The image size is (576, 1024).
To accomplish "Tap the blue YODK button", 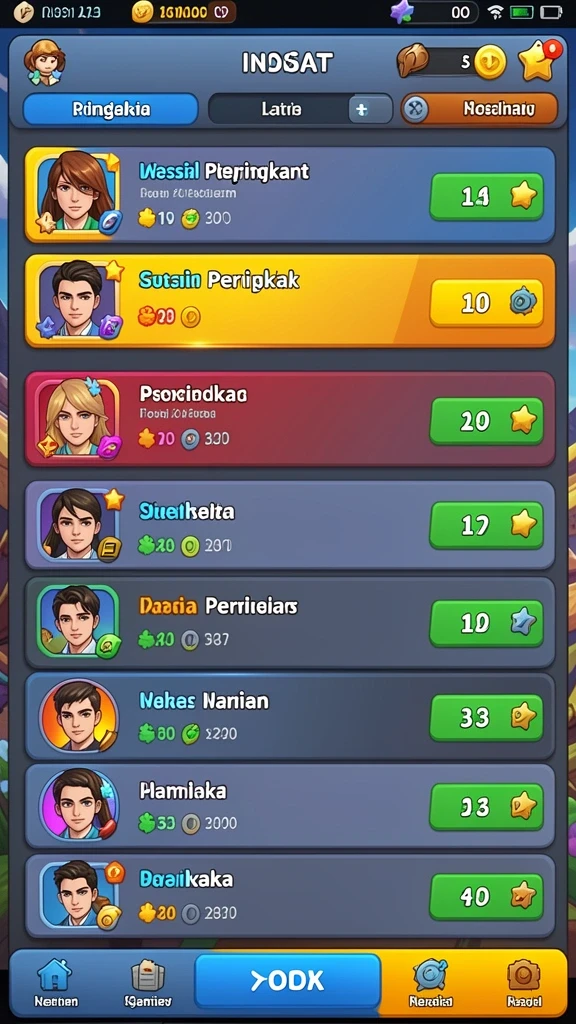I will 288,981.
